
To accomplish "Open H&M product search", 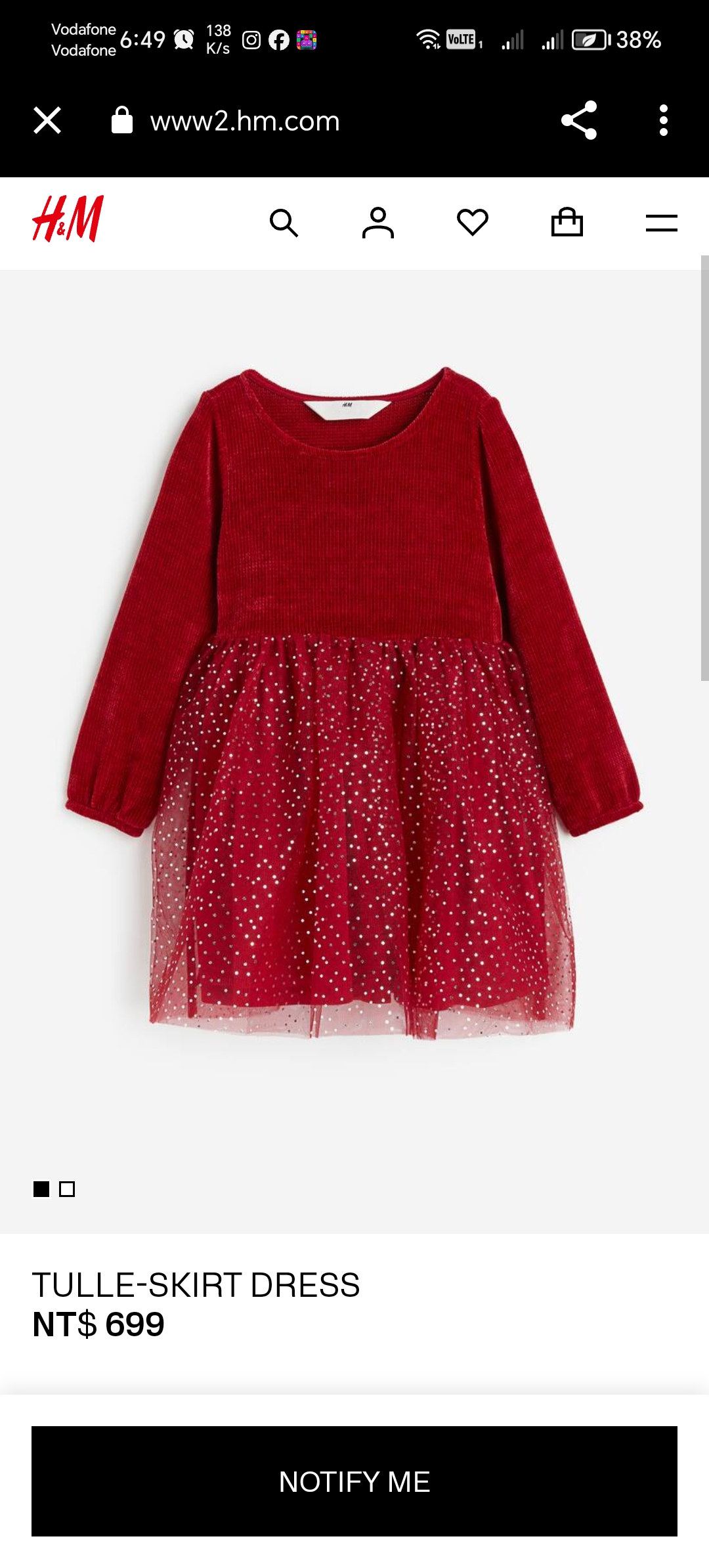I will tap(284, 223).
